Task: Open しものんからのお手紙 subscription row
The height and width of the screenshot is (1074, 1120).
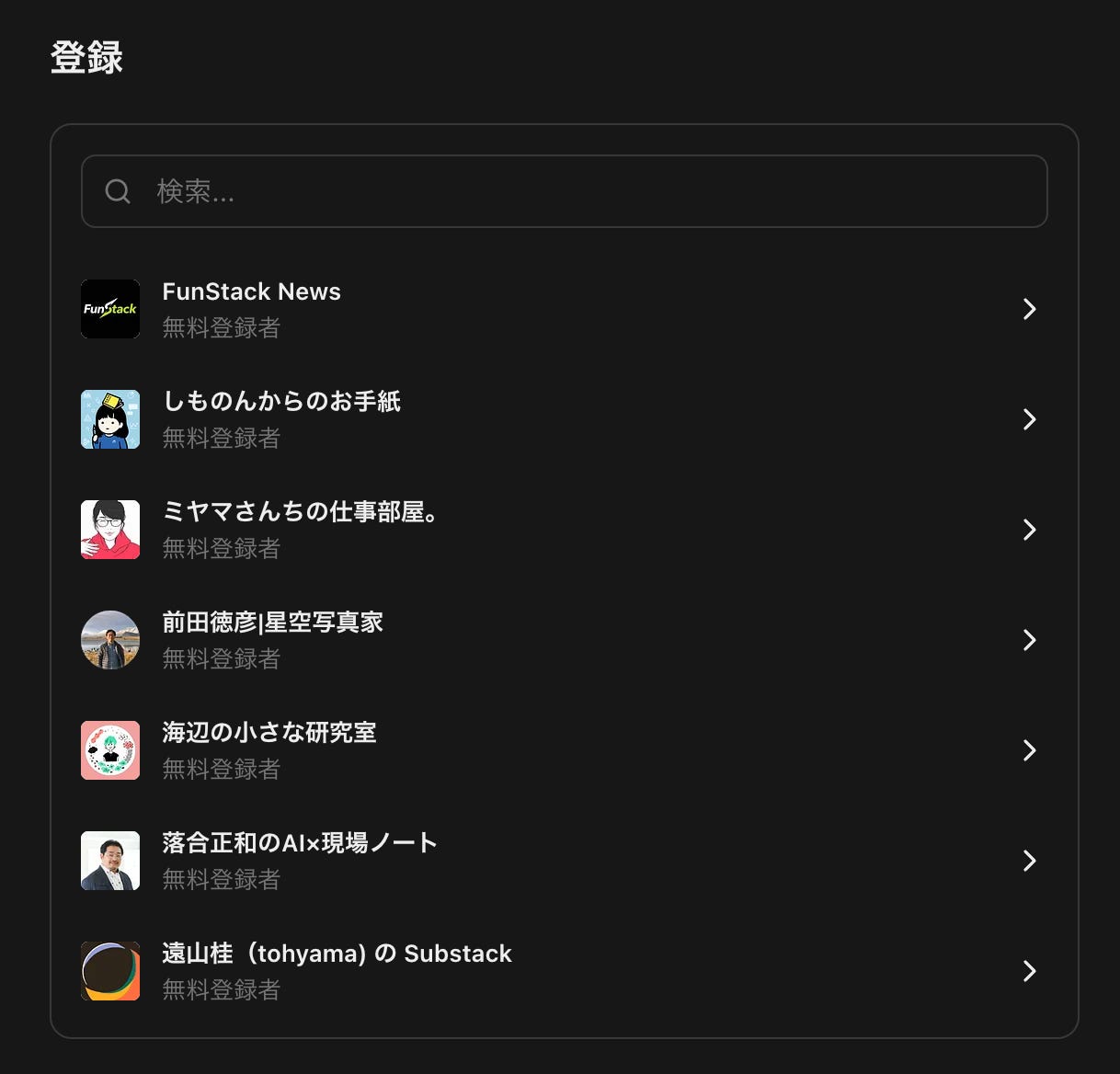Action: (x=564, y=419)
